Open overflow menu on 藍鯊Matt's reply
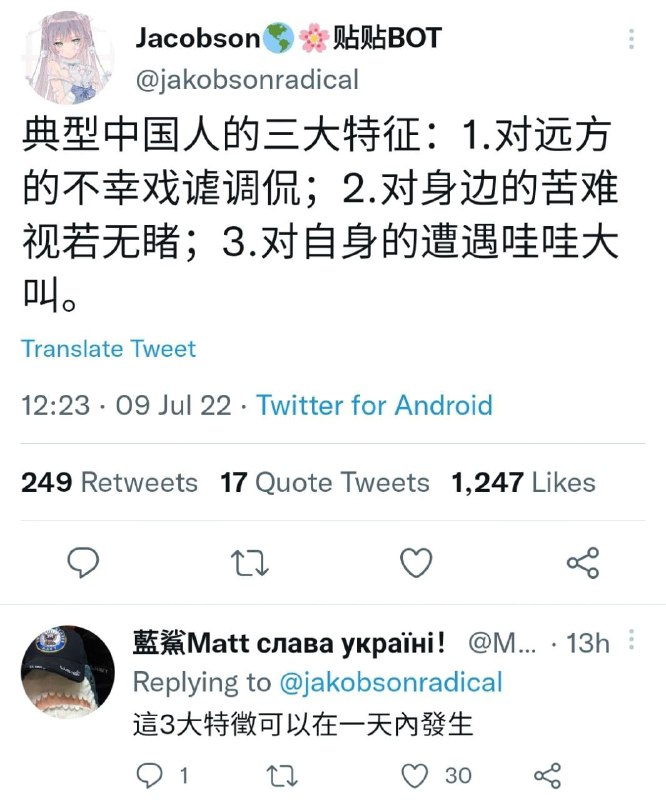Screen dimensions: 666x800 click(x=632, y=640)
